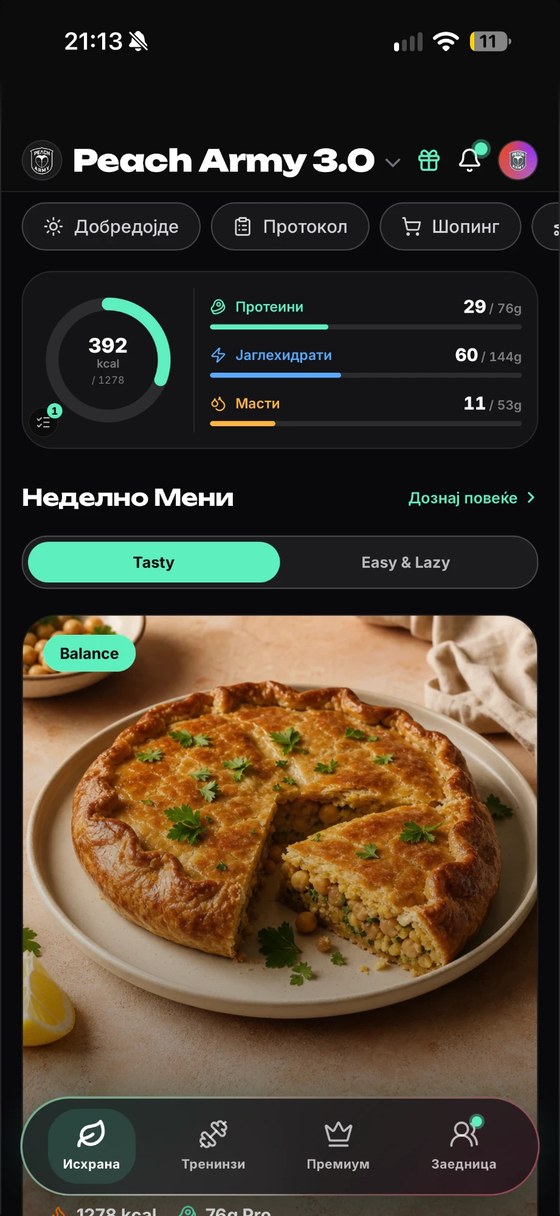Open the Премиум tab
This screenshot has width=560, height=1216.
[x=338, y=1146]
